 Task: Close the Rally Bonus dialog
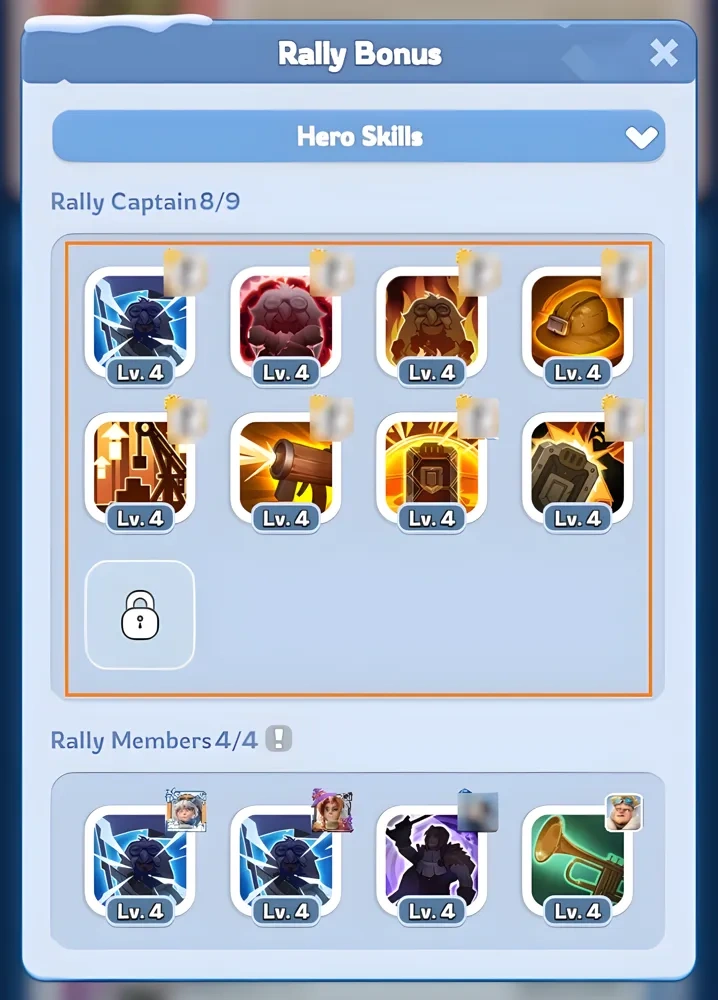[x=663, y=53]
